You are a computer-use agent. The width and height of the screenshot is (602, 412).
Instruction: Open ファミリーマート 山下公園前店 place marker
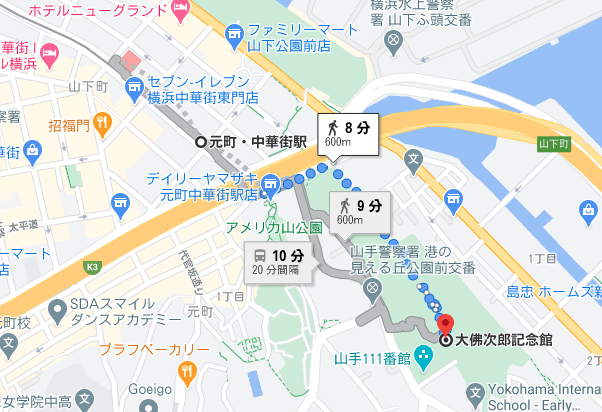[x=235, y=38]
